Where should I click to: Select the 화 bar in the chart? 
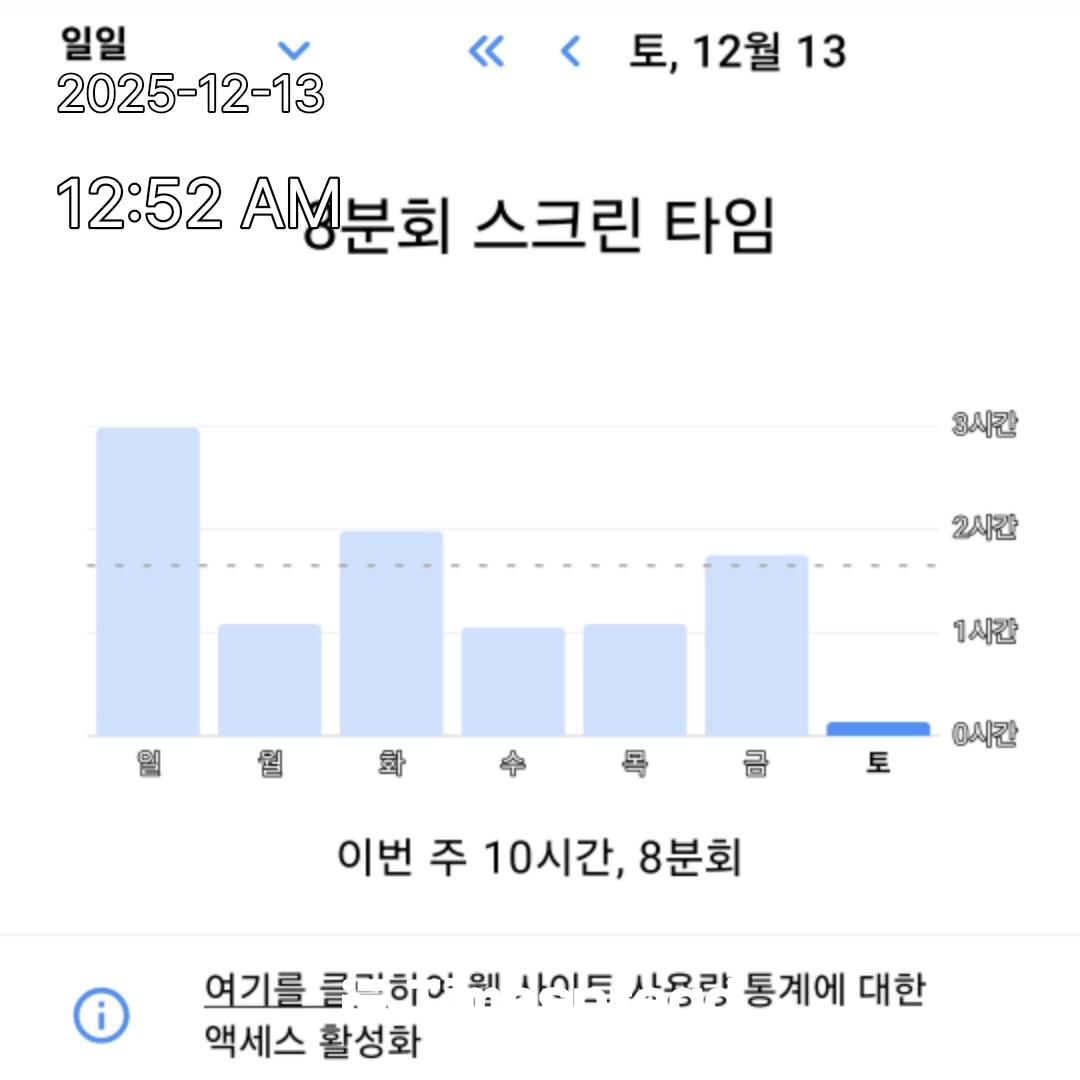[391, 633]
